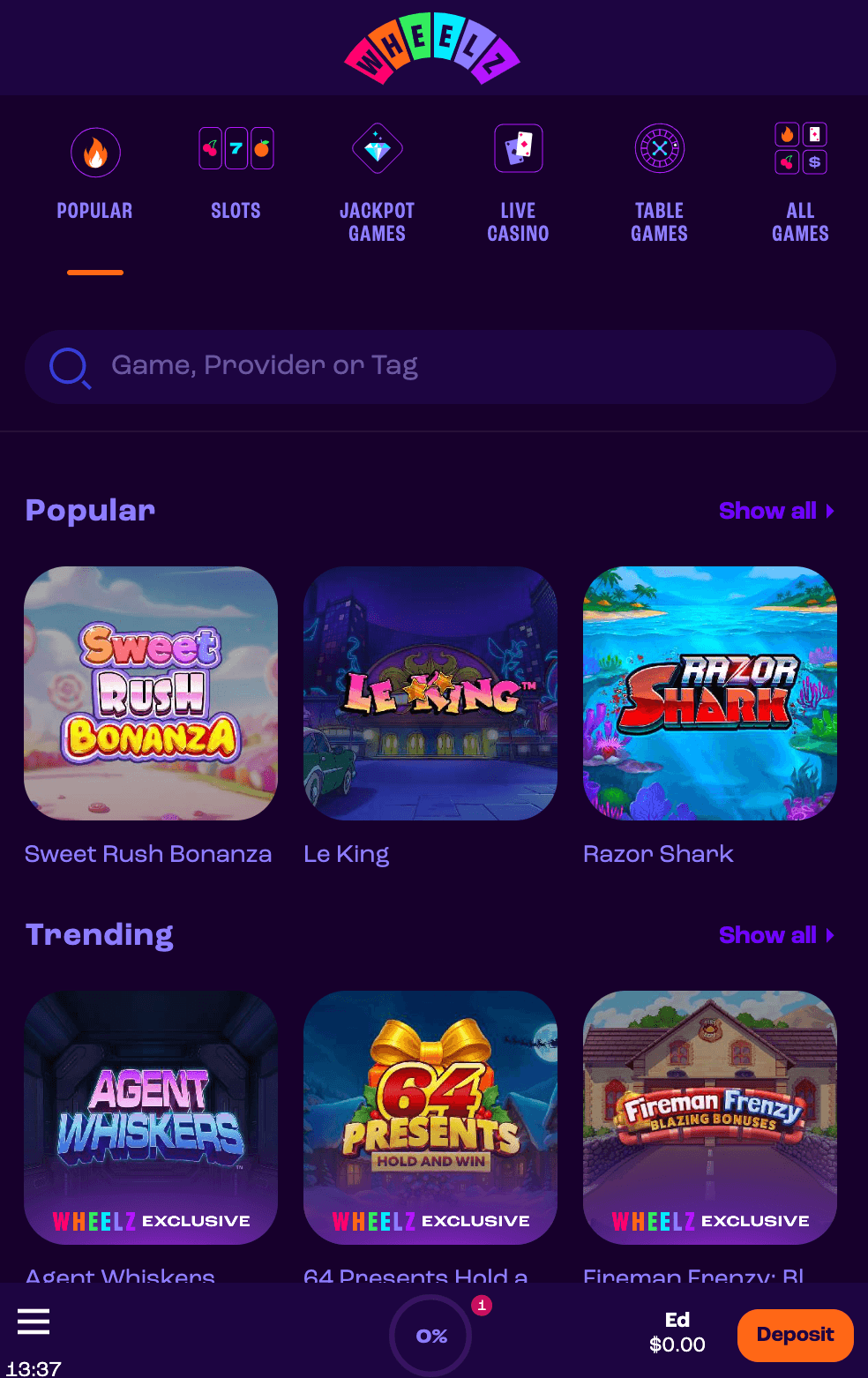
Task: Open the LIVE CASINO tab
Action: tap(518, 222)
